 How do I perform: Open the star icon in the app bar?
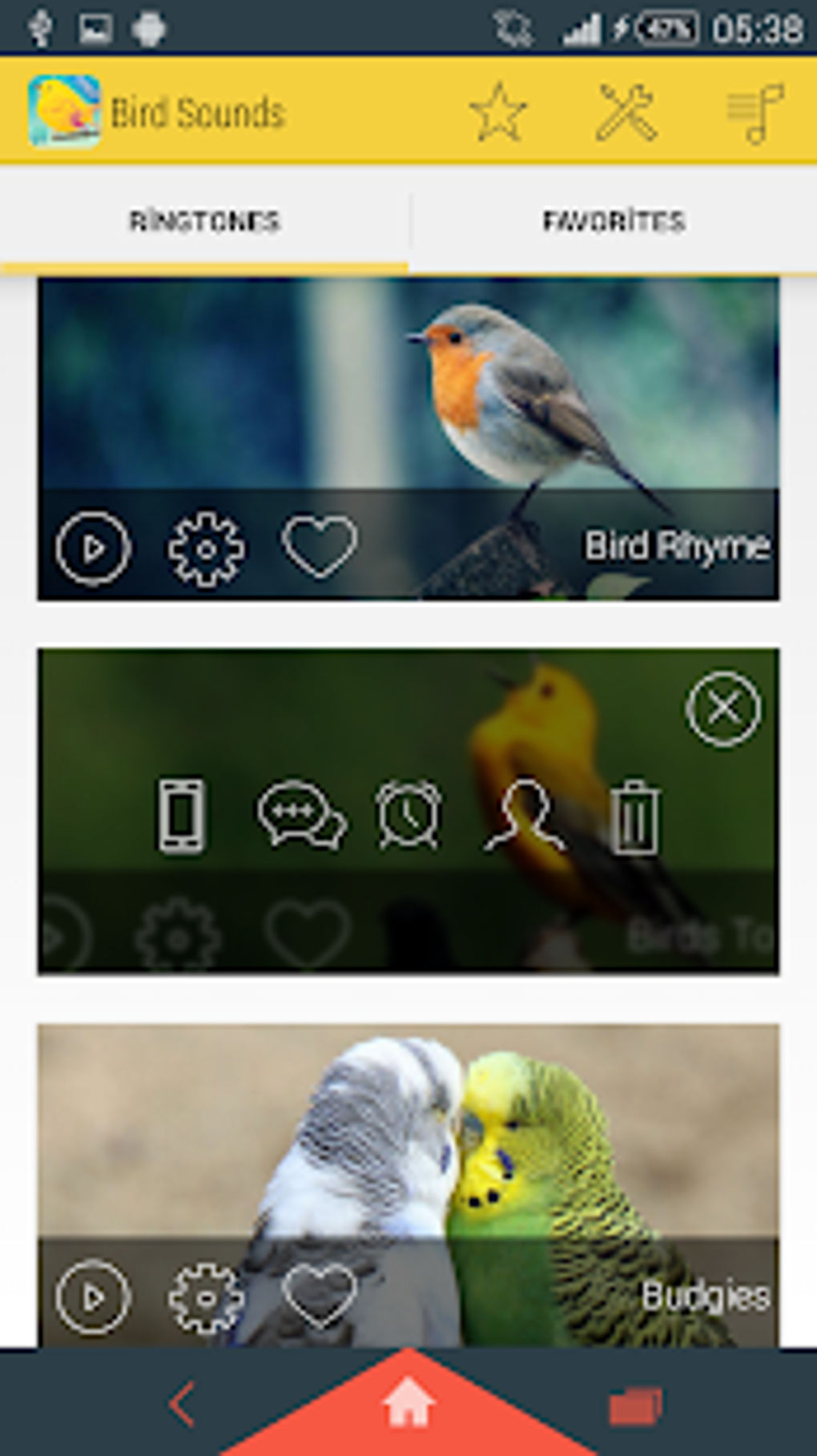point(498,112)
